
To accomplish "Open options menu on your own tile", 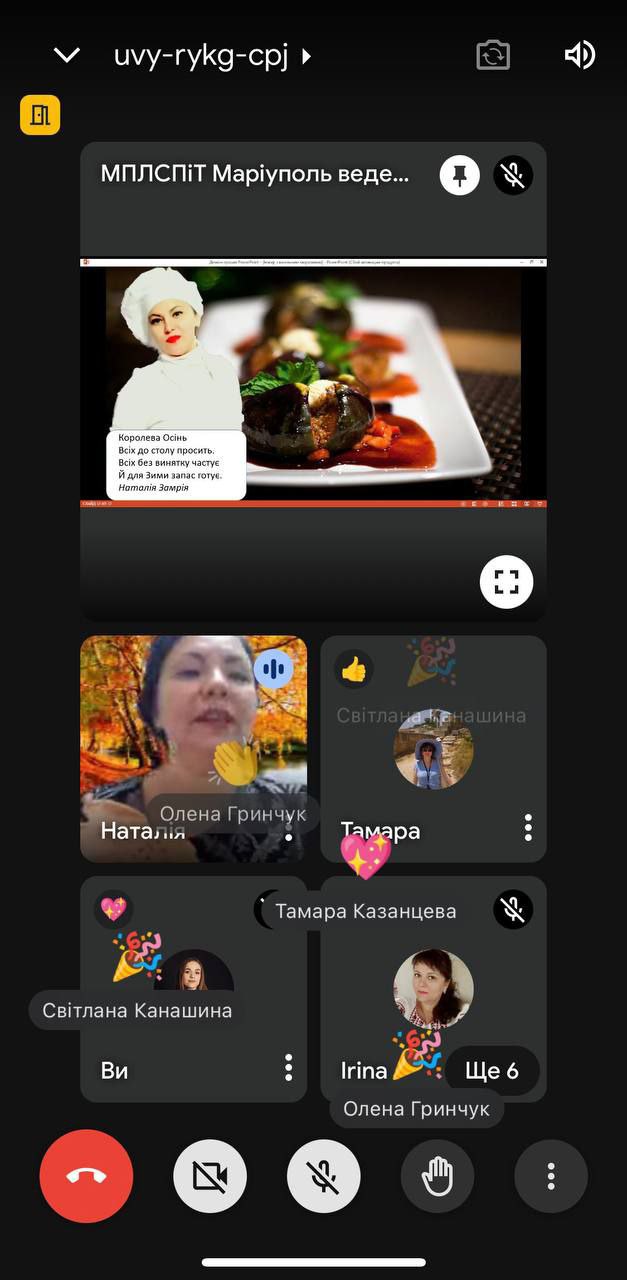I will [288, 1067].
